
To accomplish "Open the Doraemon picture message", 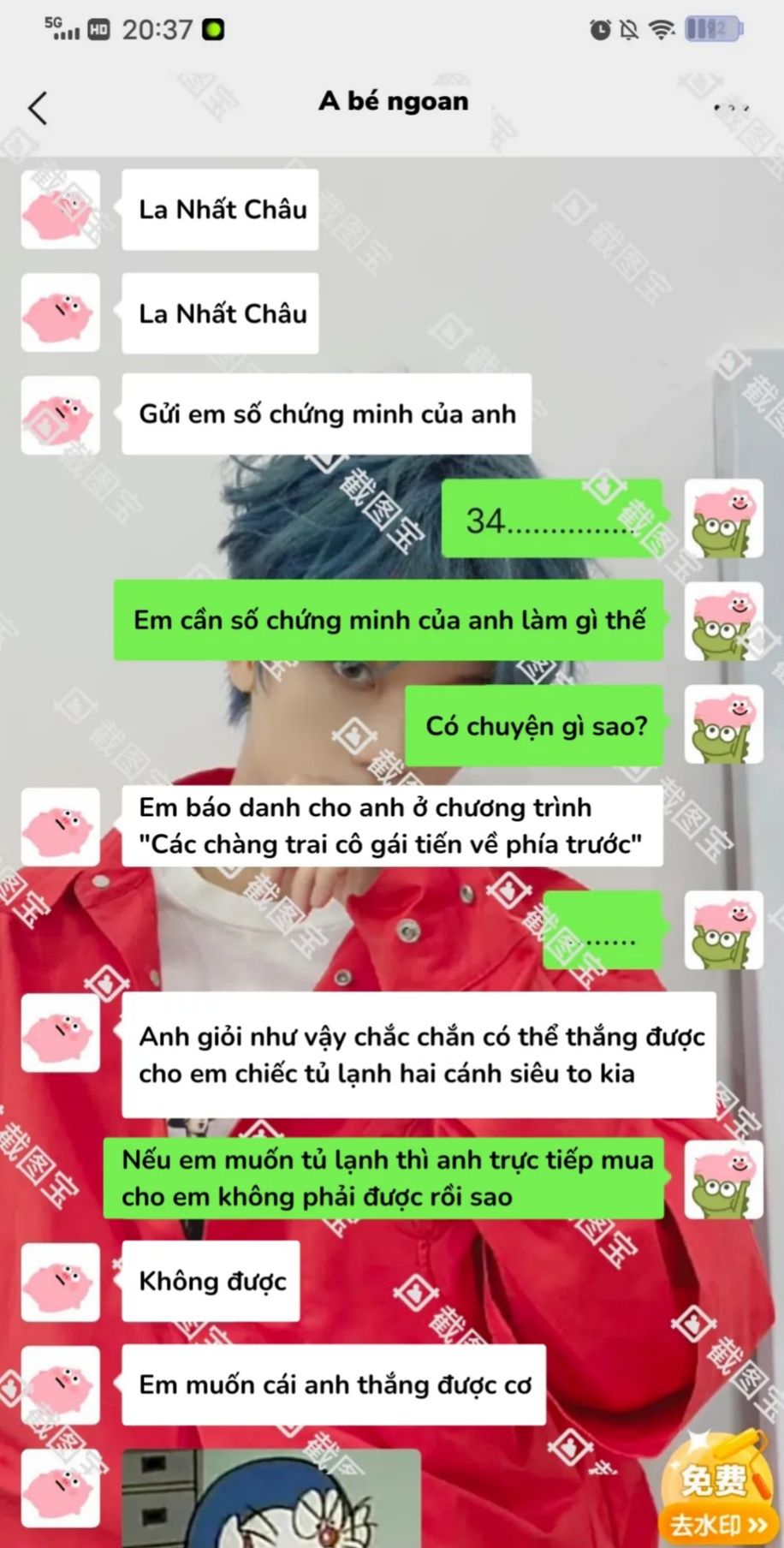I will point(271,1497).
